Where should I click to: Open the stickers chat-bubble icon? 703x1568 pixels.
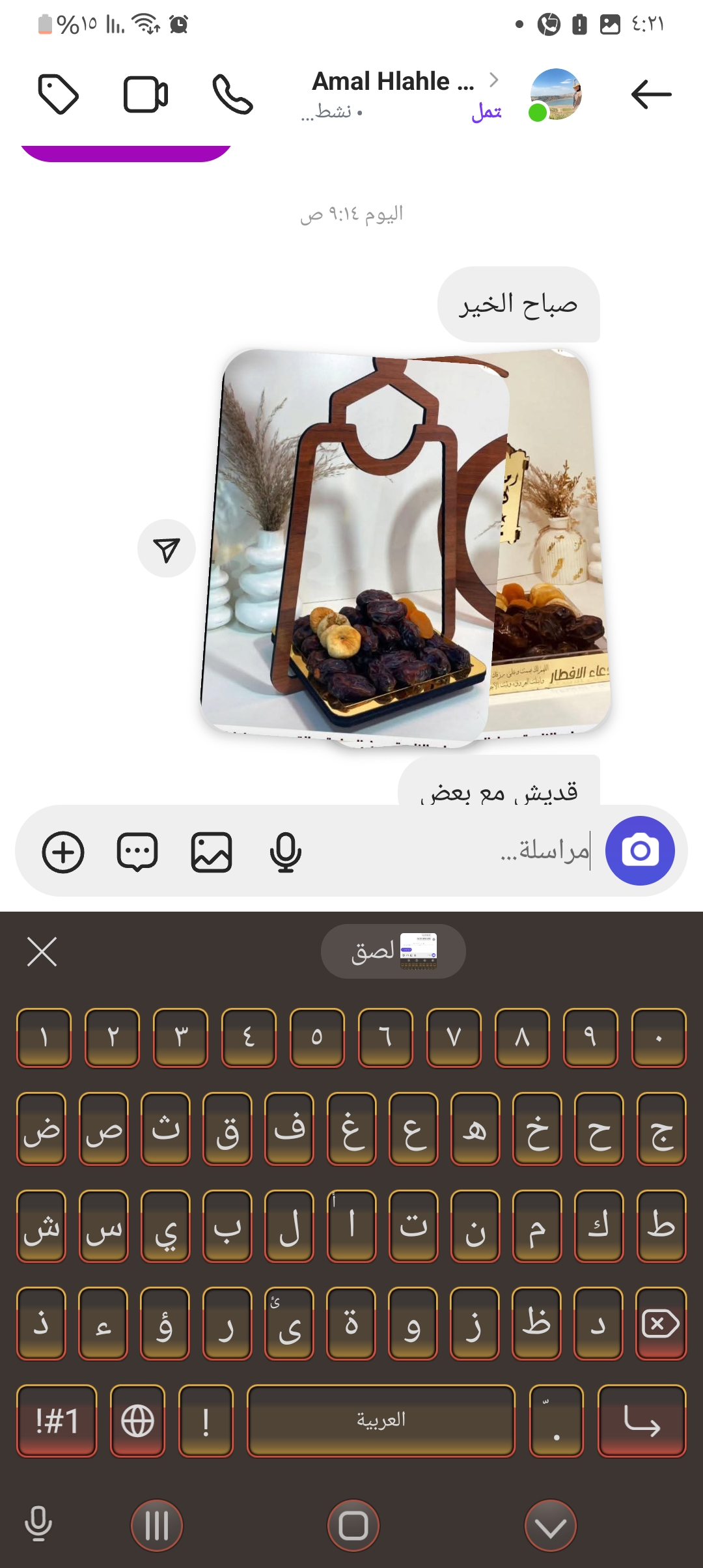(x=137, y=852)
